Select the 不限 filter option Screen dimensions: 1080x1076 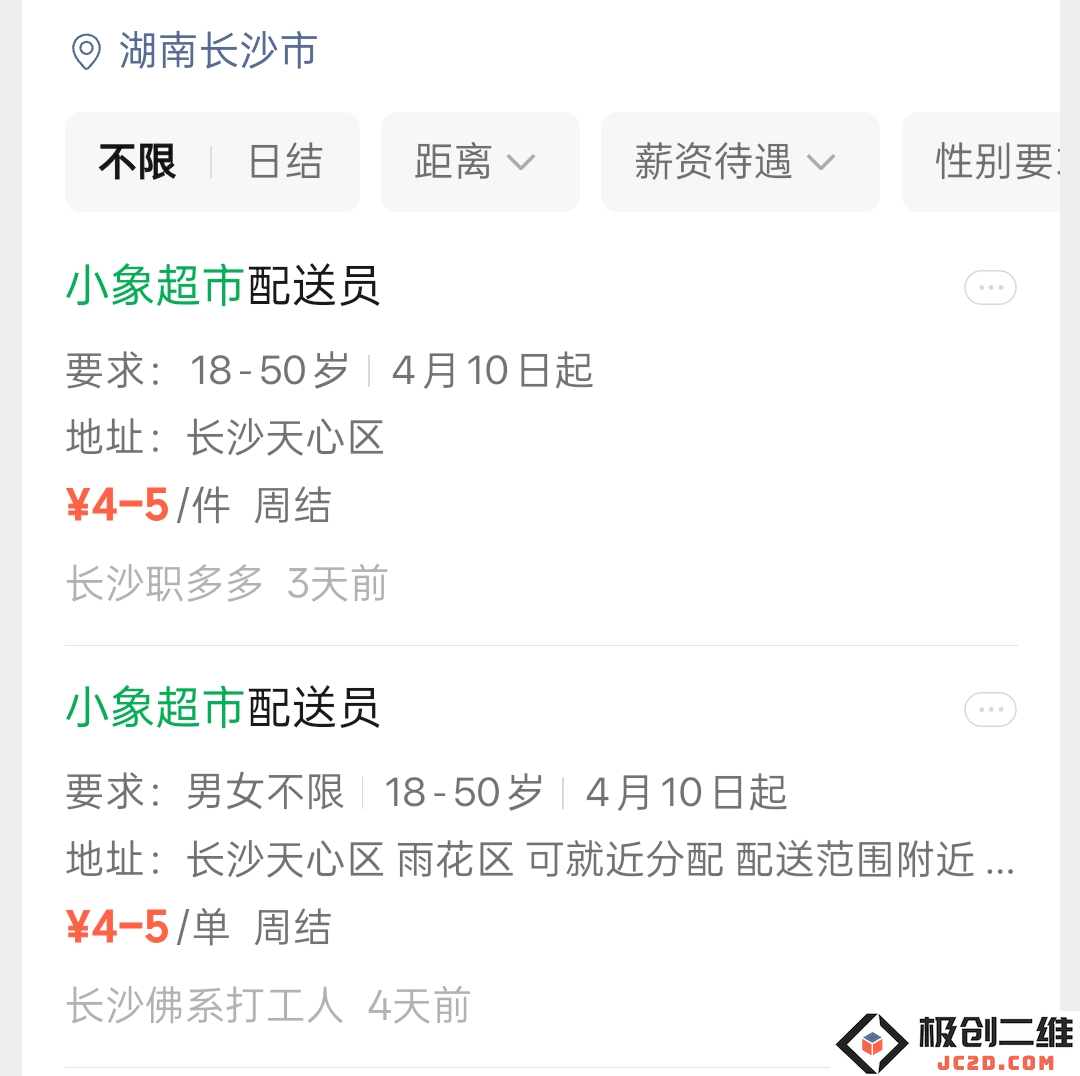[x=138, y=162]
